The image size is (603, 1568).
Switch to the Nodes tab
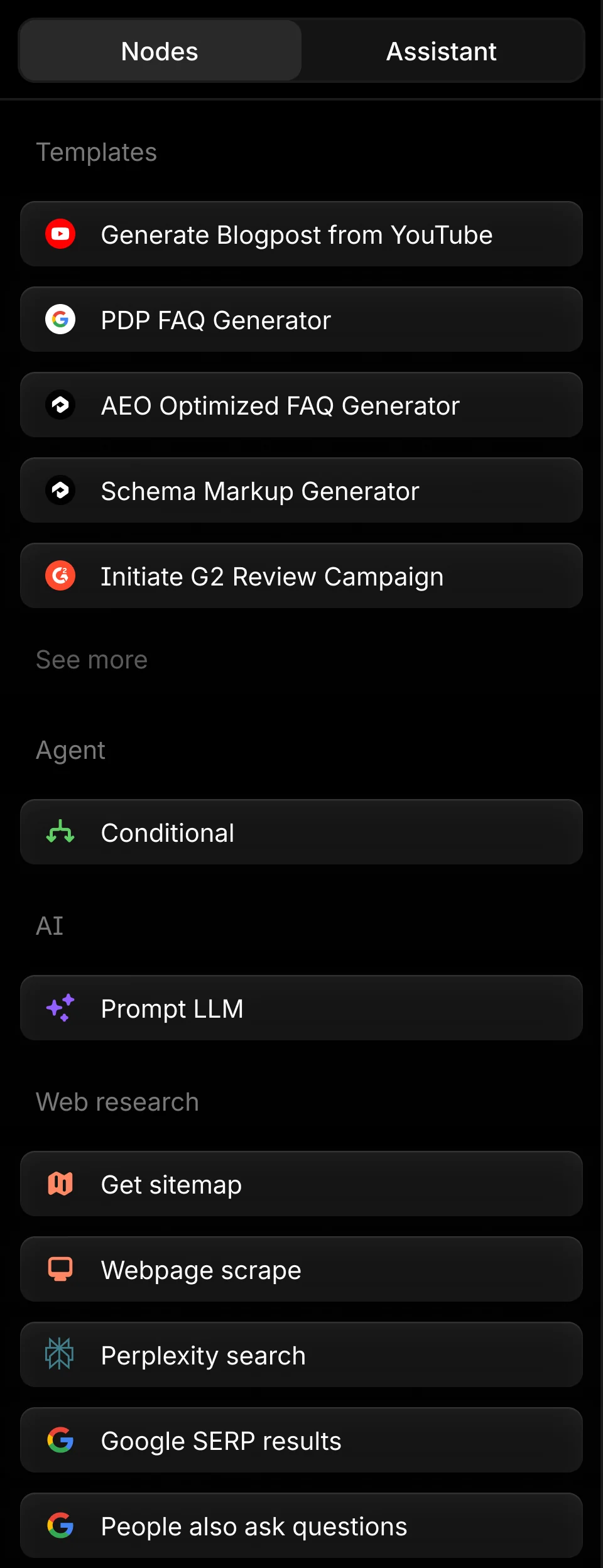(x=159, y=51)
